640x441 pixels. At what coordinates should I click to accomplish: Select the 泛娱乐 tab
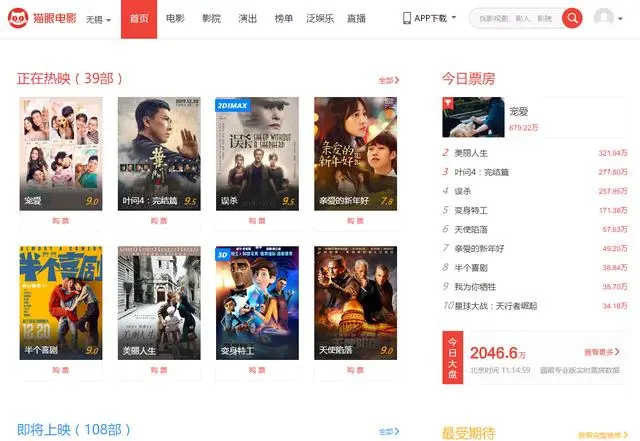321,19
